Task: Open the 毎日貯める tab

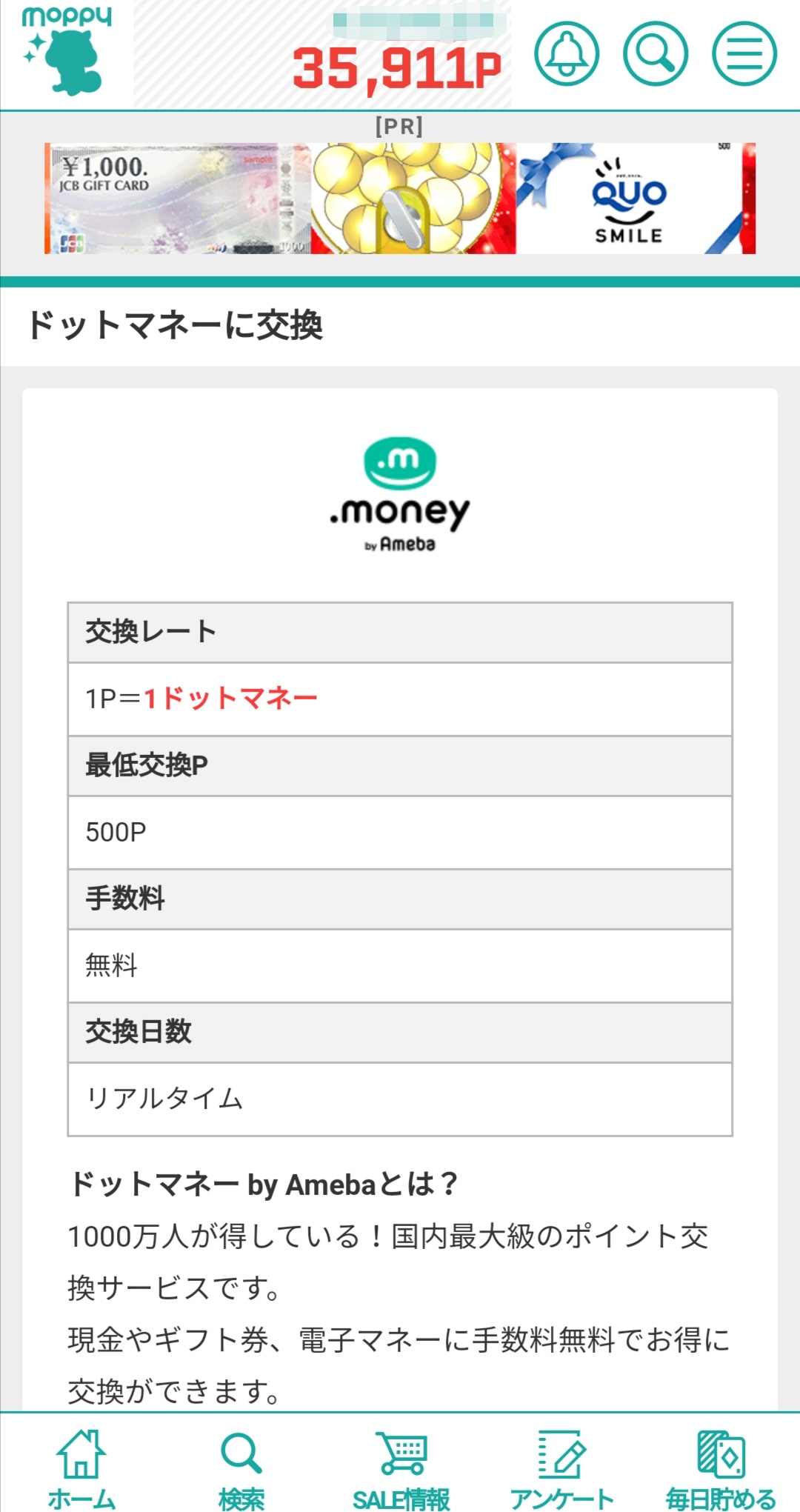Action: click(721, 1468)
